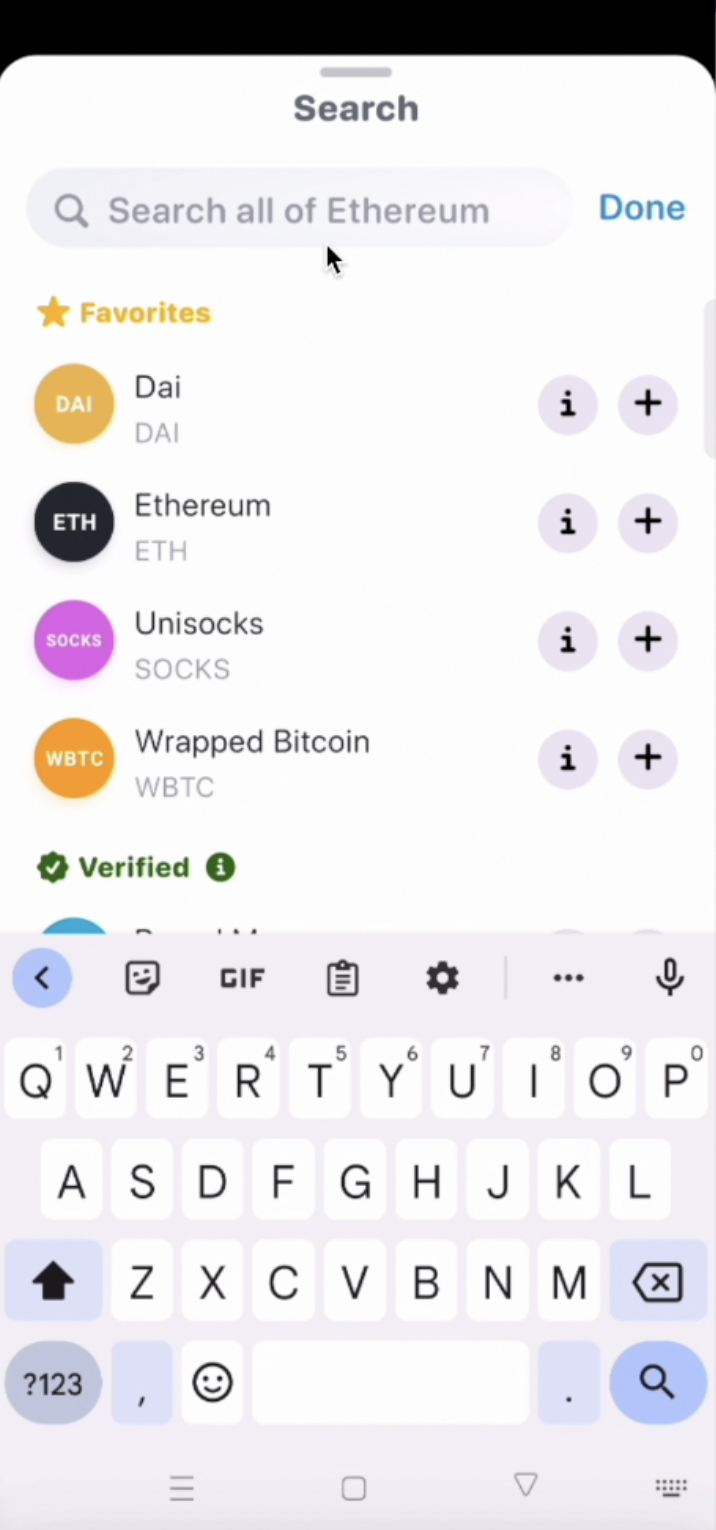Image resolution: width=716 pixels, height=1530 pixels.
Task: Open keyboard settings gear
Action: 442,978
